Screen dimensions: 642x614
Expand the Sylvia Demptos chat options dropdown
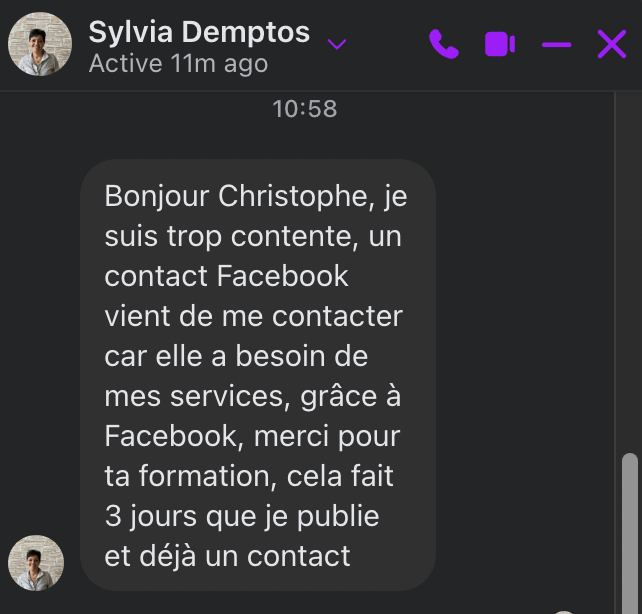(337, 44)
